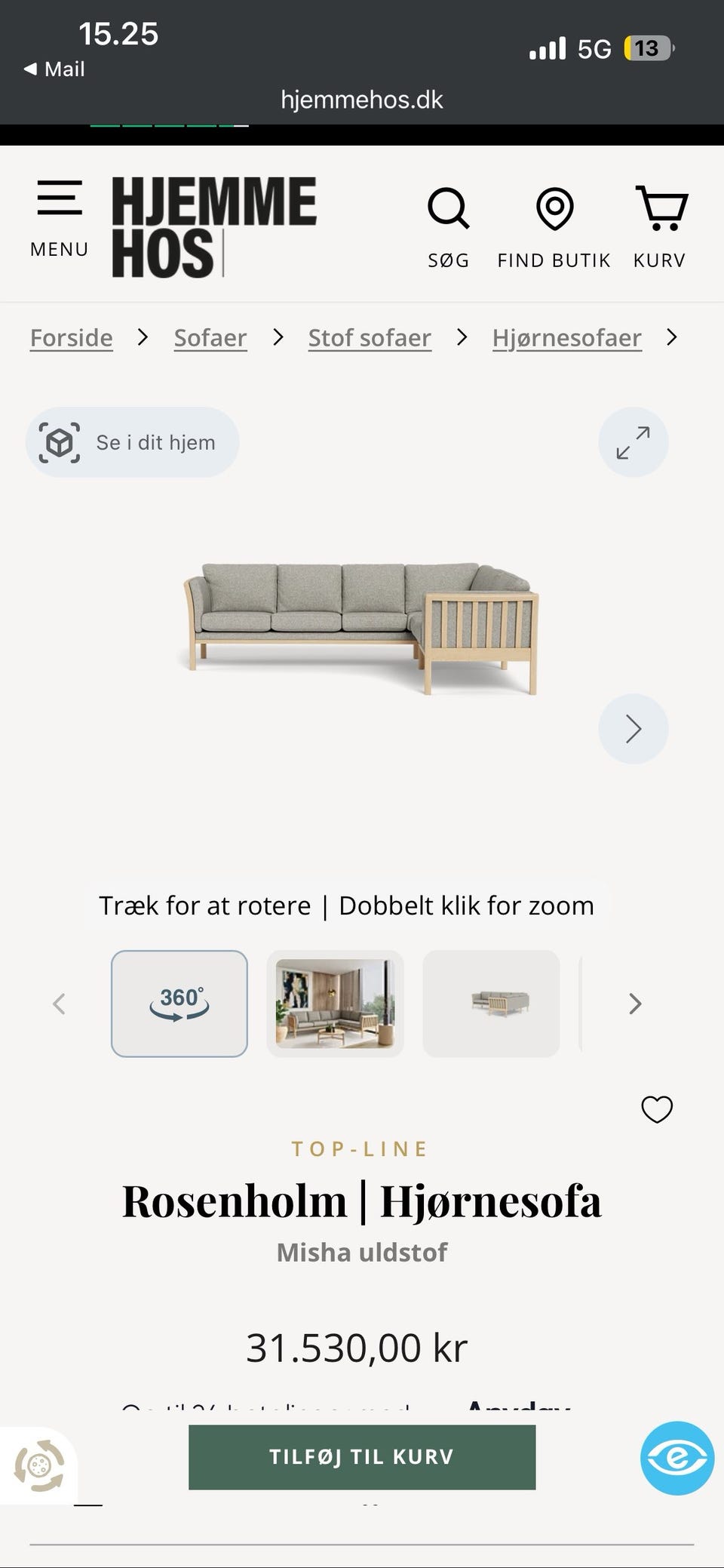This screenshot has height=1568, width=724.
Task: Open the hamburger MENU
Action: click(59, 211)
